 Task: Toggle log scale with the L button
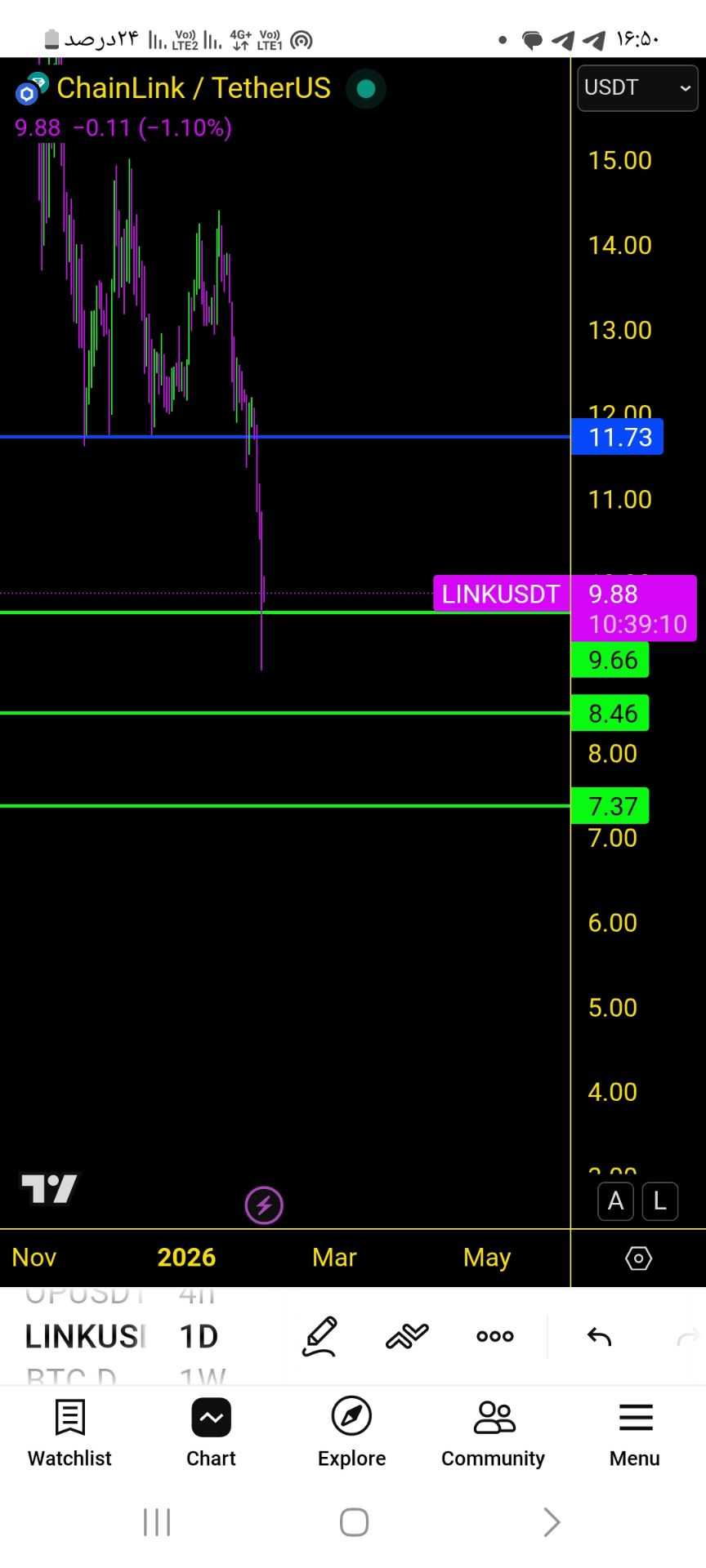(659, 1200)
